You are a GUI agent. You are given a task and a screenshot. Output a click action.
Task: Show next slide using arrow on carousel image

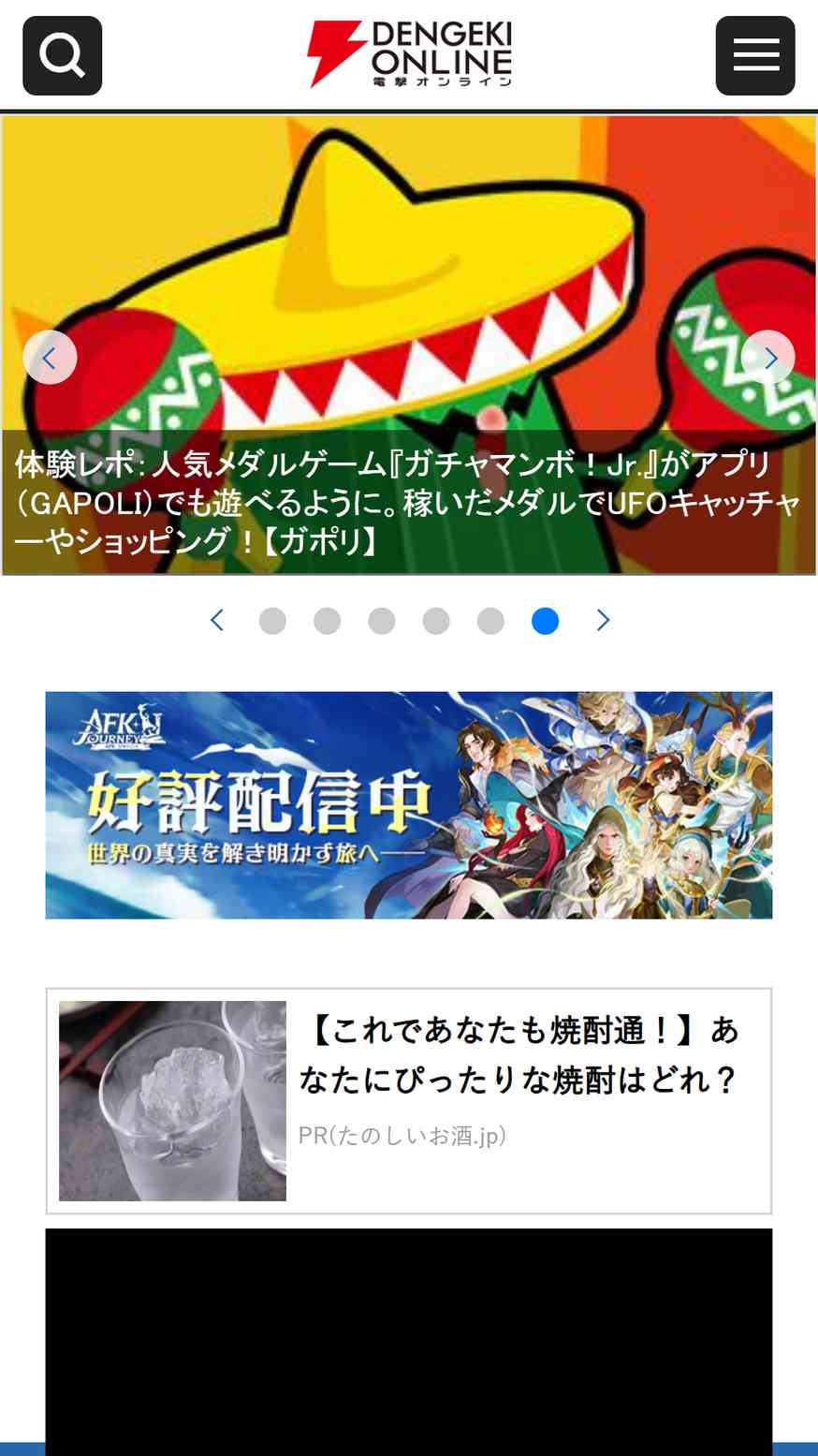tap(767, 357)
